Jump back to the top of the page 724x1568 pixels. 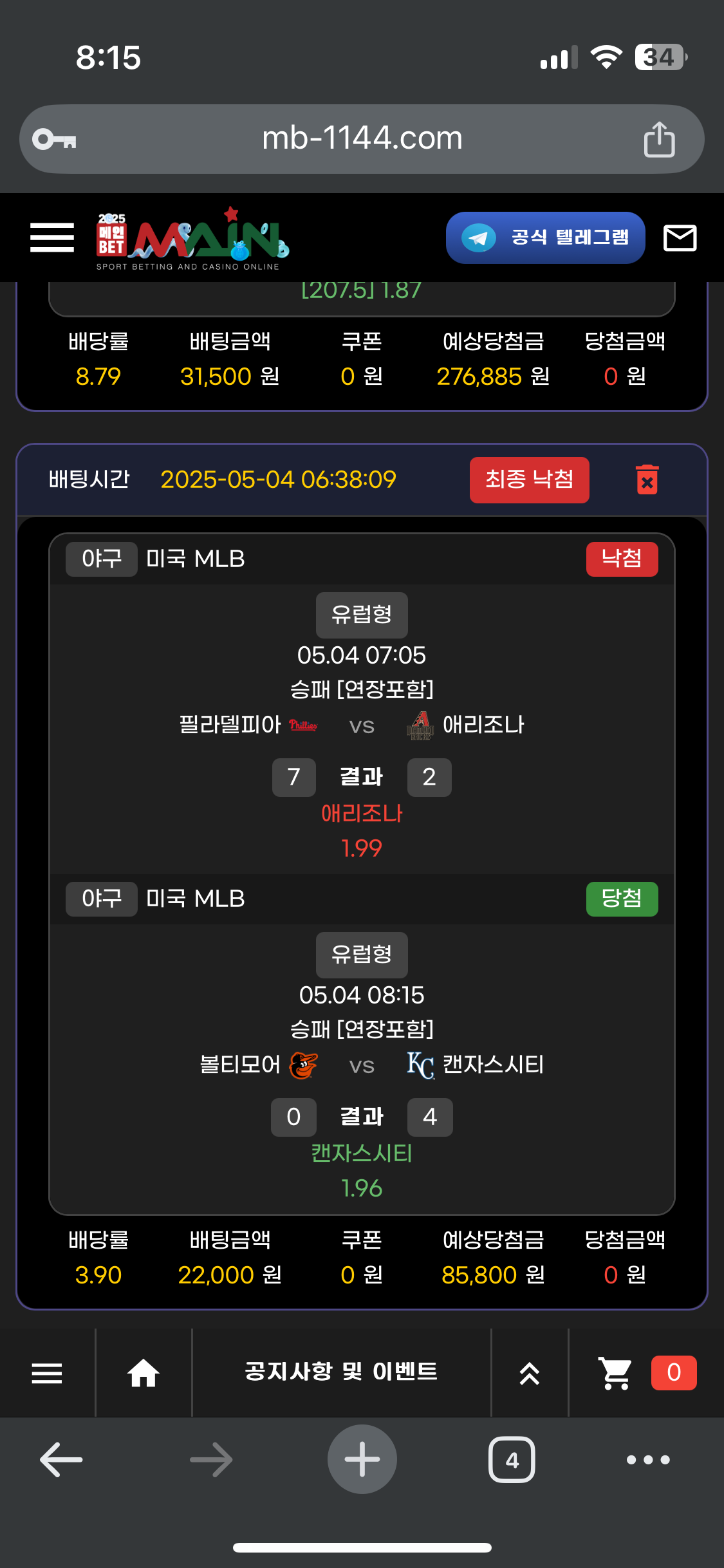pyautogui.click(x=529, y=1373)
